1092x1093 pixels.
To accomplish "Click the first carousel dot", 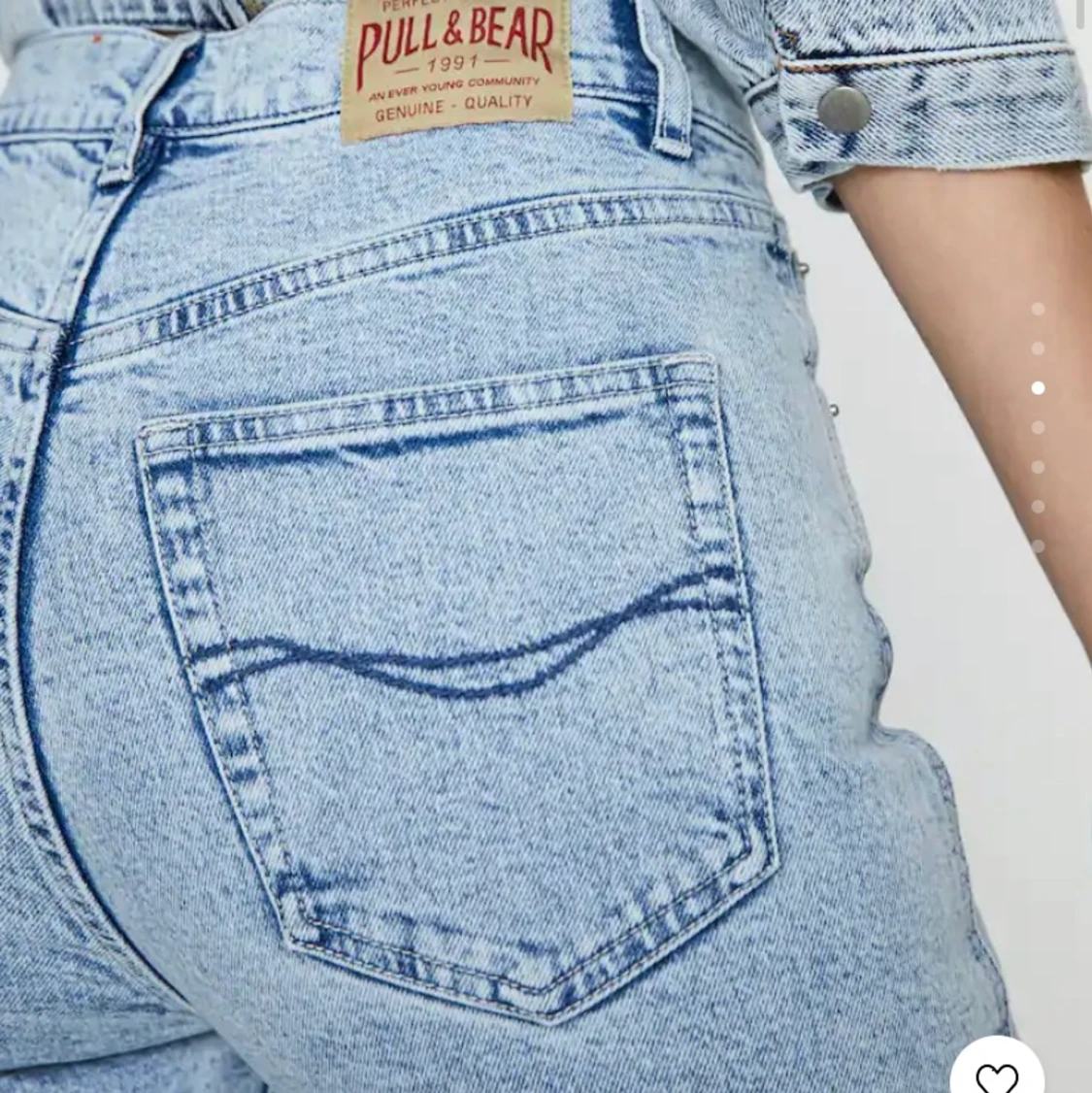I will [1037, 309].
